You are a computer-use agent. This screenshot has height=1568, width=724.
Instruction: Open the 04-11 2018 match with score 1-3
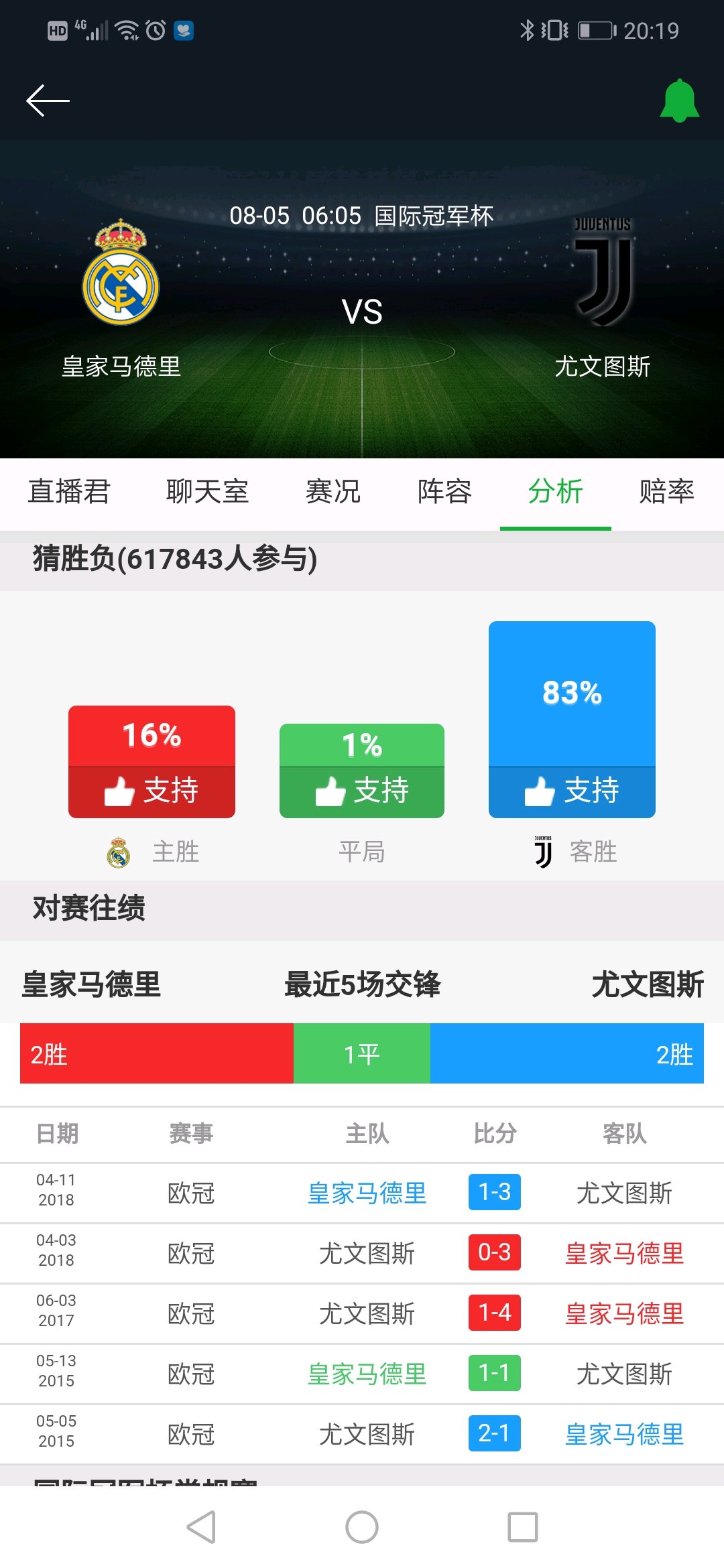362,1193
